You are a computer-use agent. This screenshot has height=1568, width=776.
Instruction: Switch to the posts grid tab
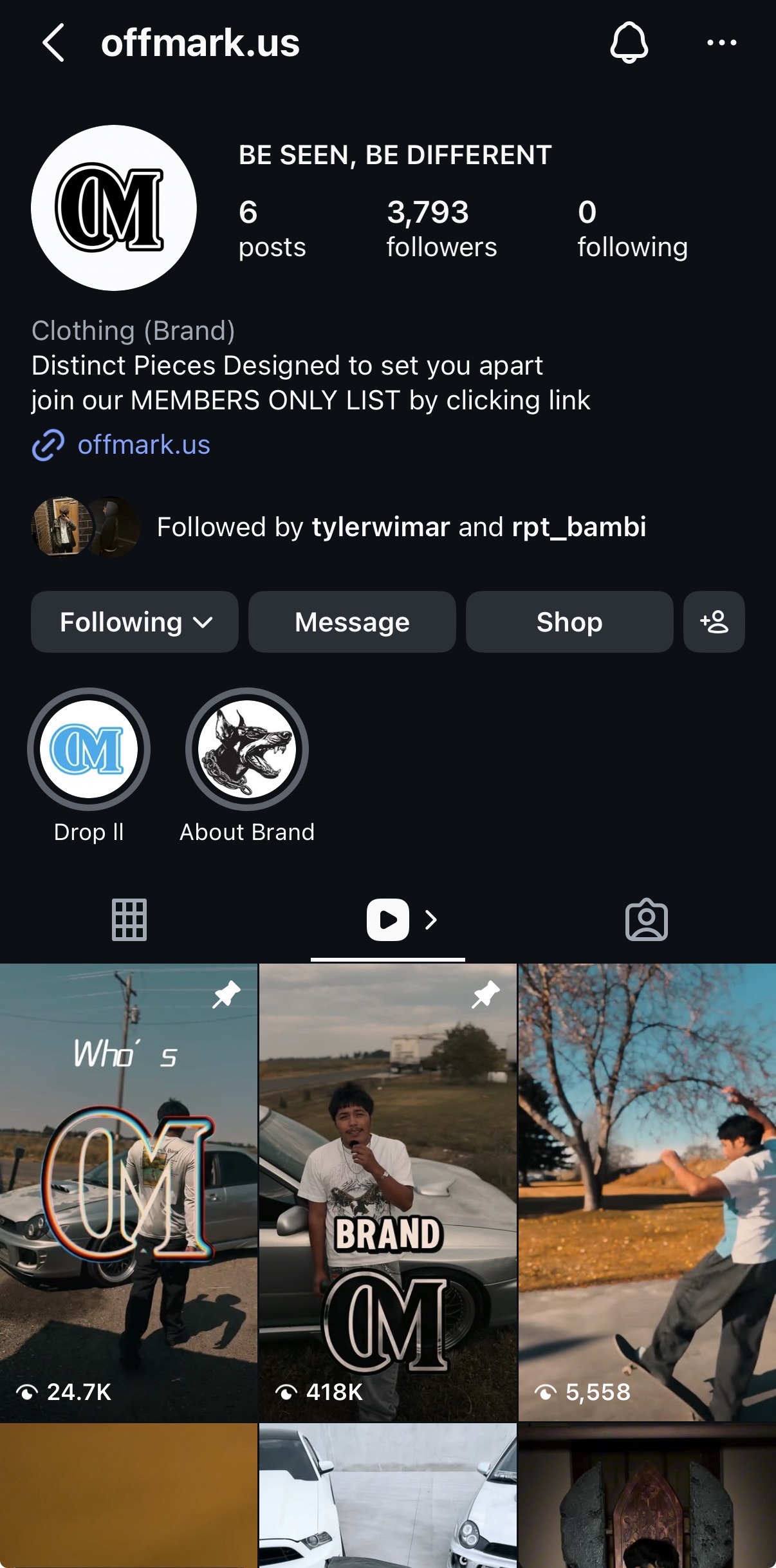click(129, 919)
